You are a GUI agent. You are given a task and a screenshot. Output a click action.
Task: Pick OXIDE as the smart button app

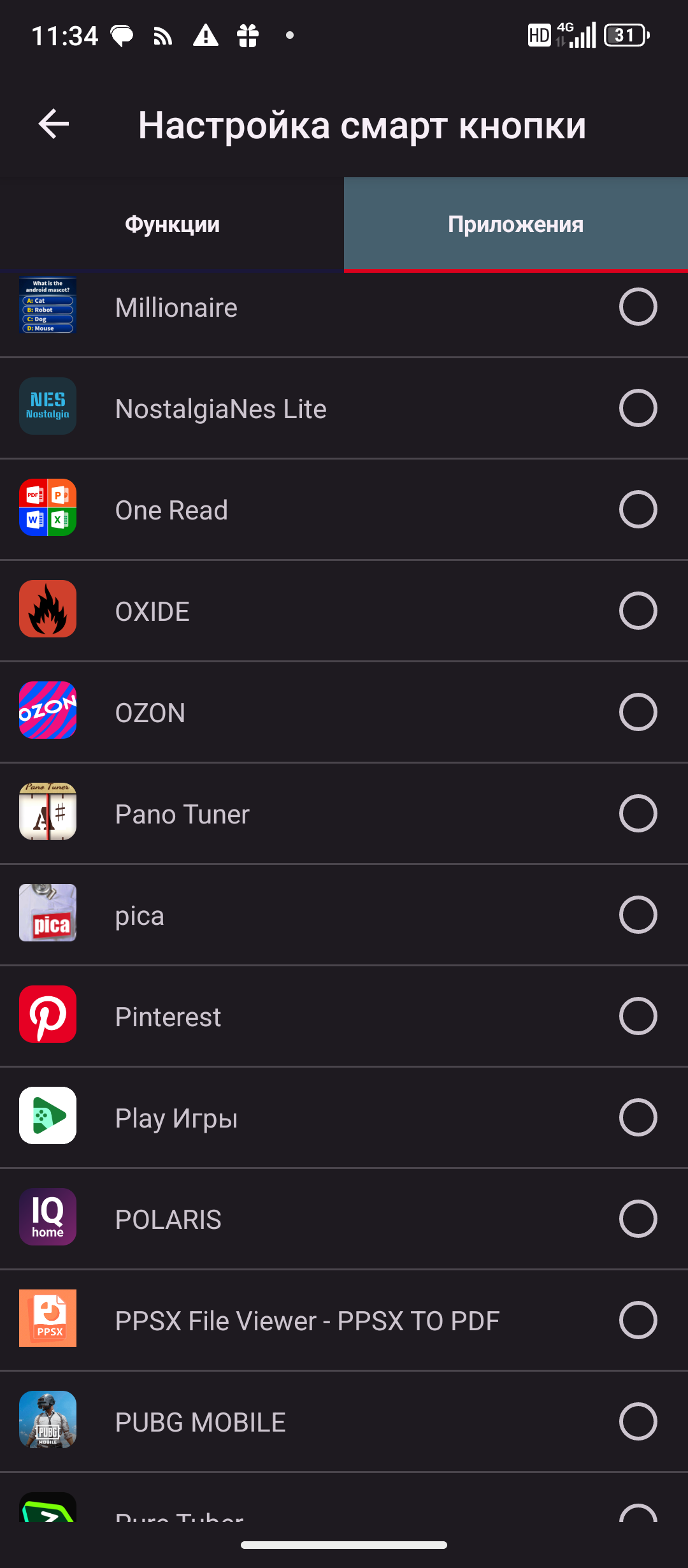click(x=638, y=611)
